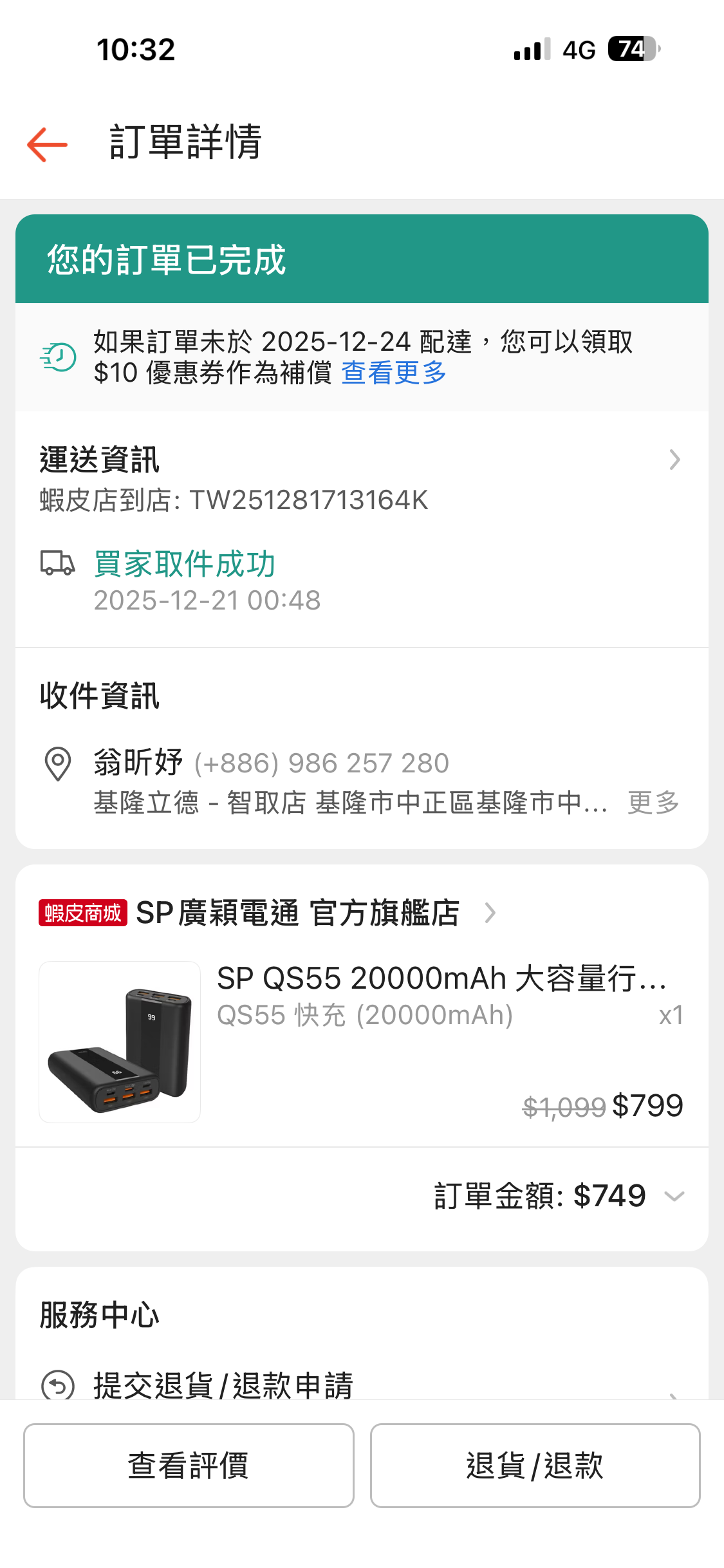The width and height of the screenshot is (724, 1568).
Task: Visit the SP 廣穎電通 官方旗艦店 shop
Action: coord(297,913)
